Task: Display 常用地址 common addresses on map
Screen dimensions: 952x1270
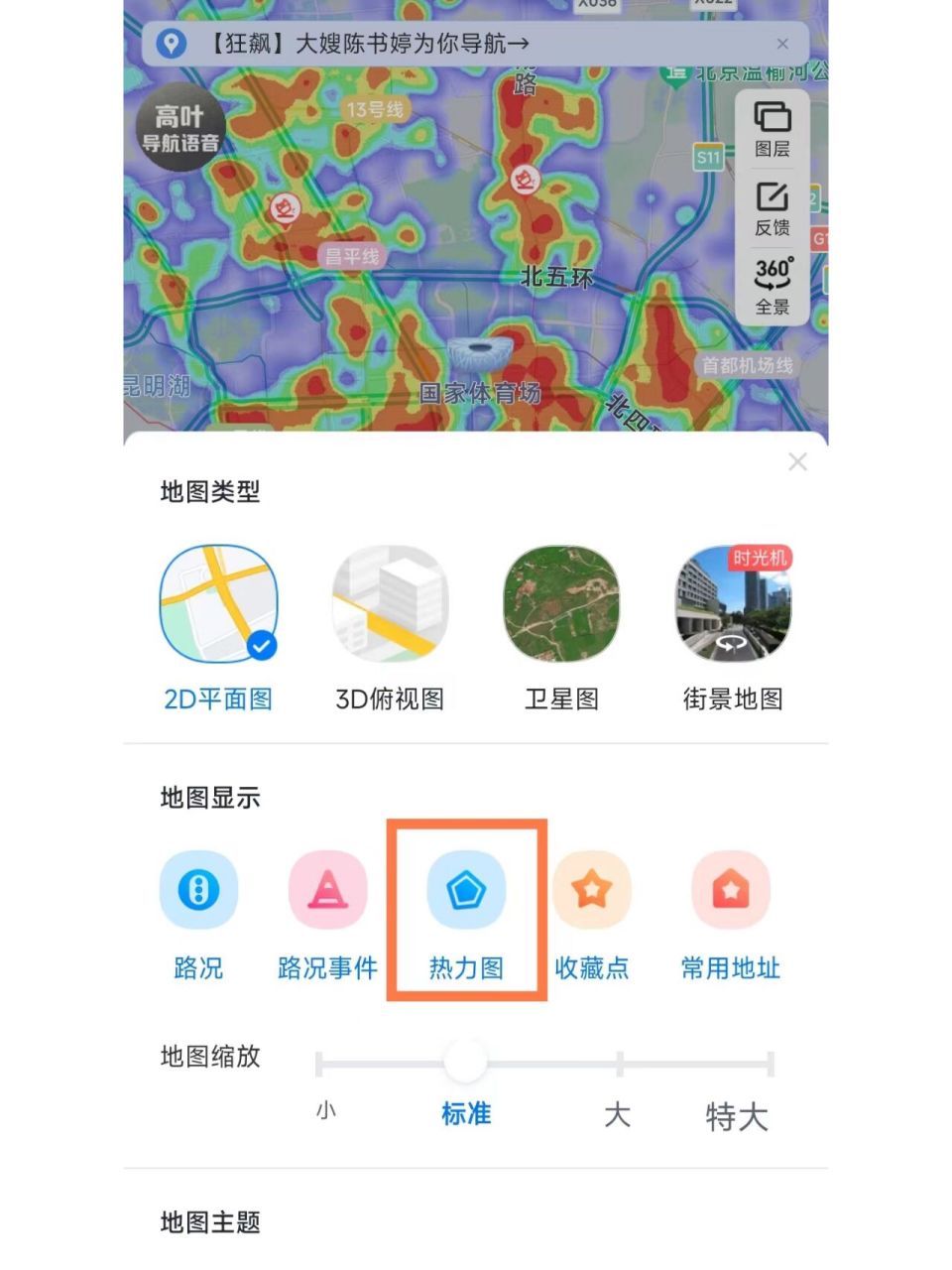Action: pyautogui.click(x=731, y=890)
